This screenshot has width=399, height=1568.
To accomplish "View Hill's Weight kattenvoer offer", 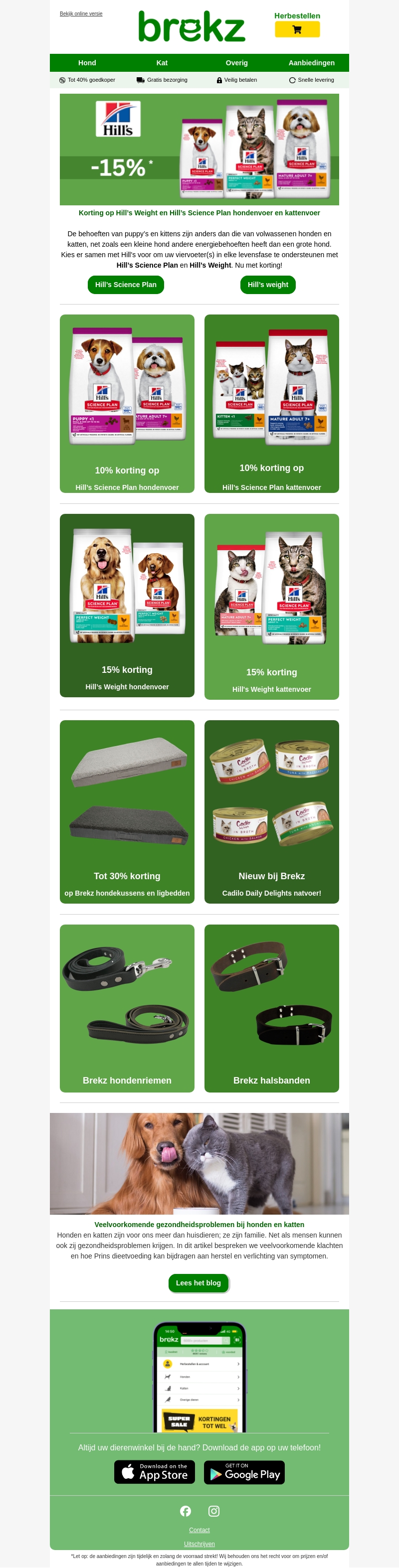I will [271, 606].
